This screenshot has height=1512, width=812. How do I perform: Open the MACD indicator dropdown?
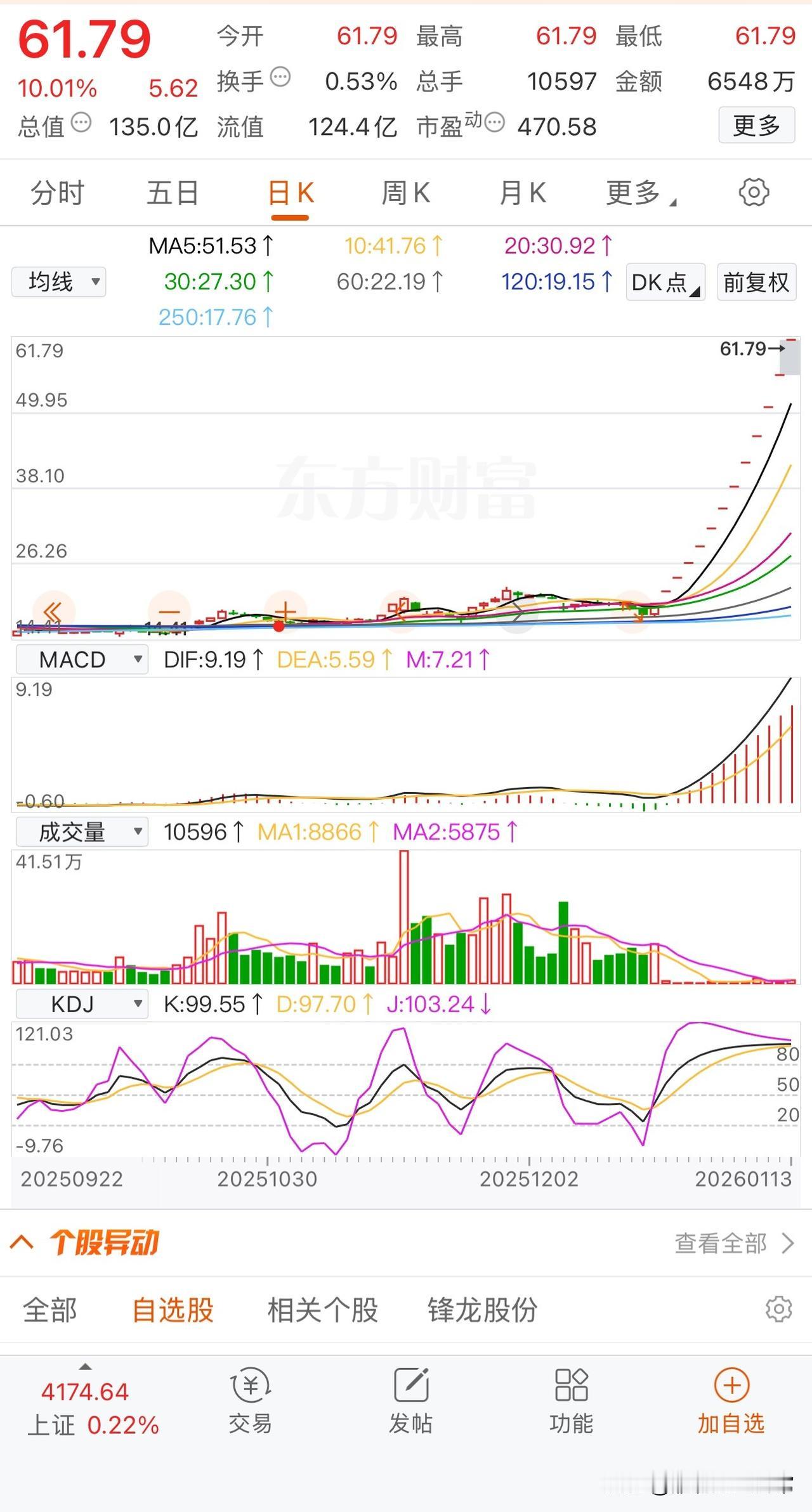click(x=81, y=659)
